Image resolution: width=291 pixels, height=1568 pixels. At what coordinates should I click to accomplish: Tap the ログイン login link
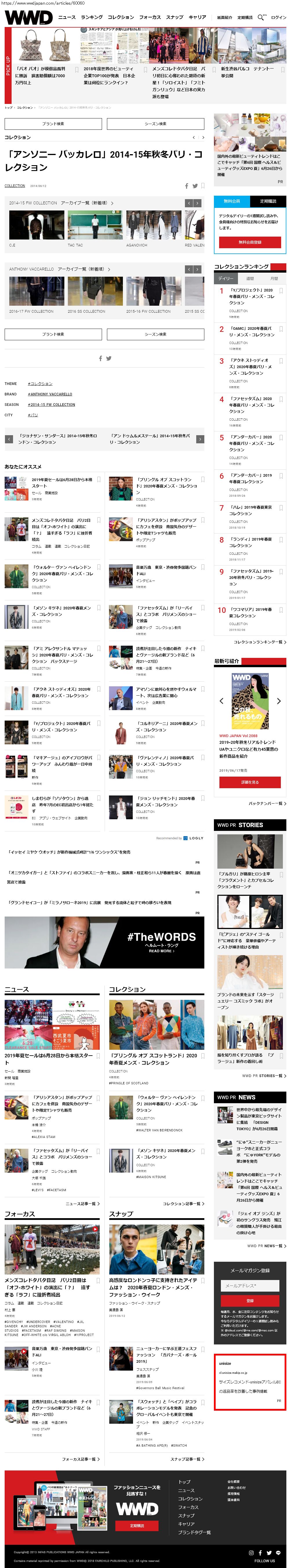pyautogui.click(x=278, y=18)
